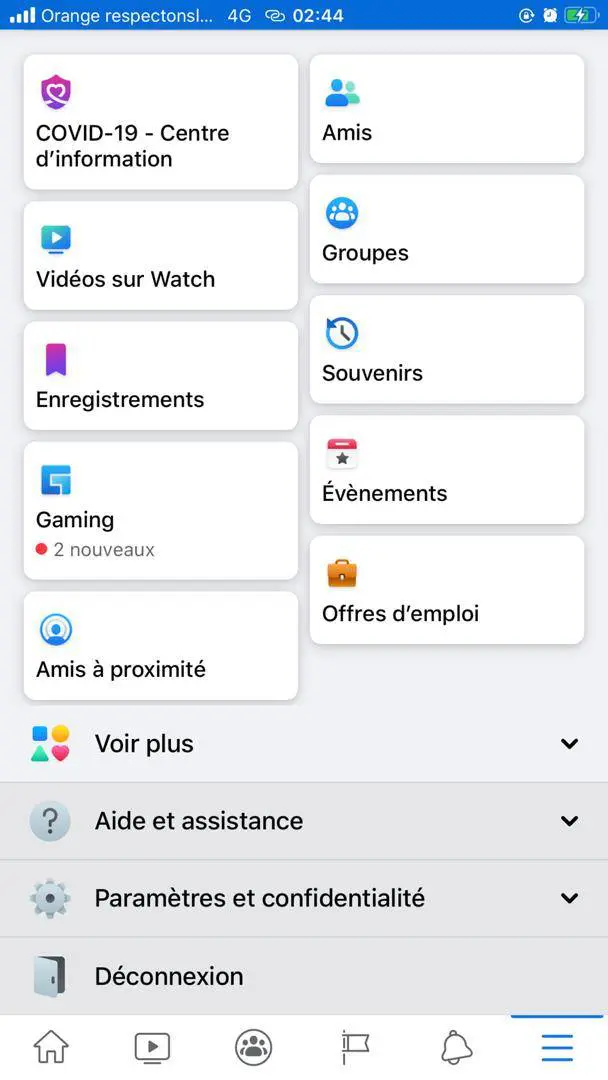Open Évènements
The image size is (608, 1080).
point(447,470)
